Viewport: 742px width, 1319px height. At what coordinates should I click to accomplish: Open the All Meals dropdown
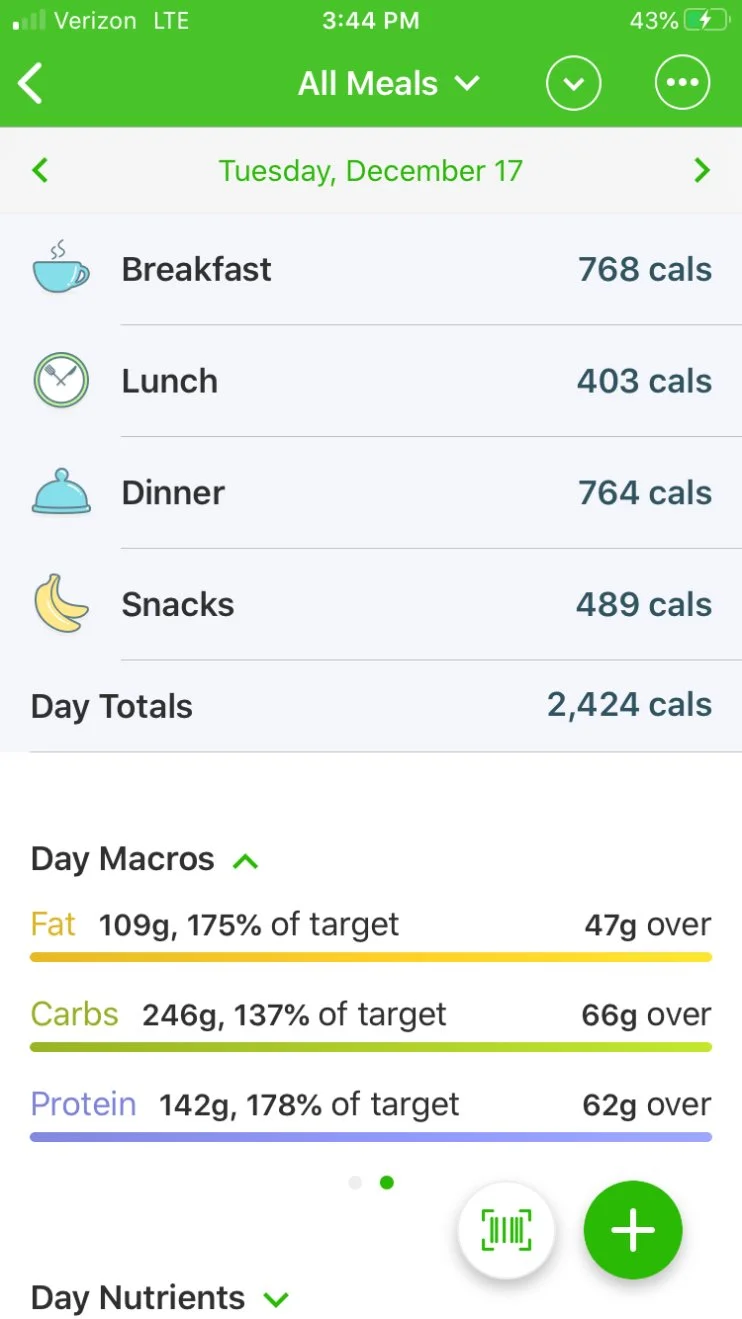[x=389, y=84]
